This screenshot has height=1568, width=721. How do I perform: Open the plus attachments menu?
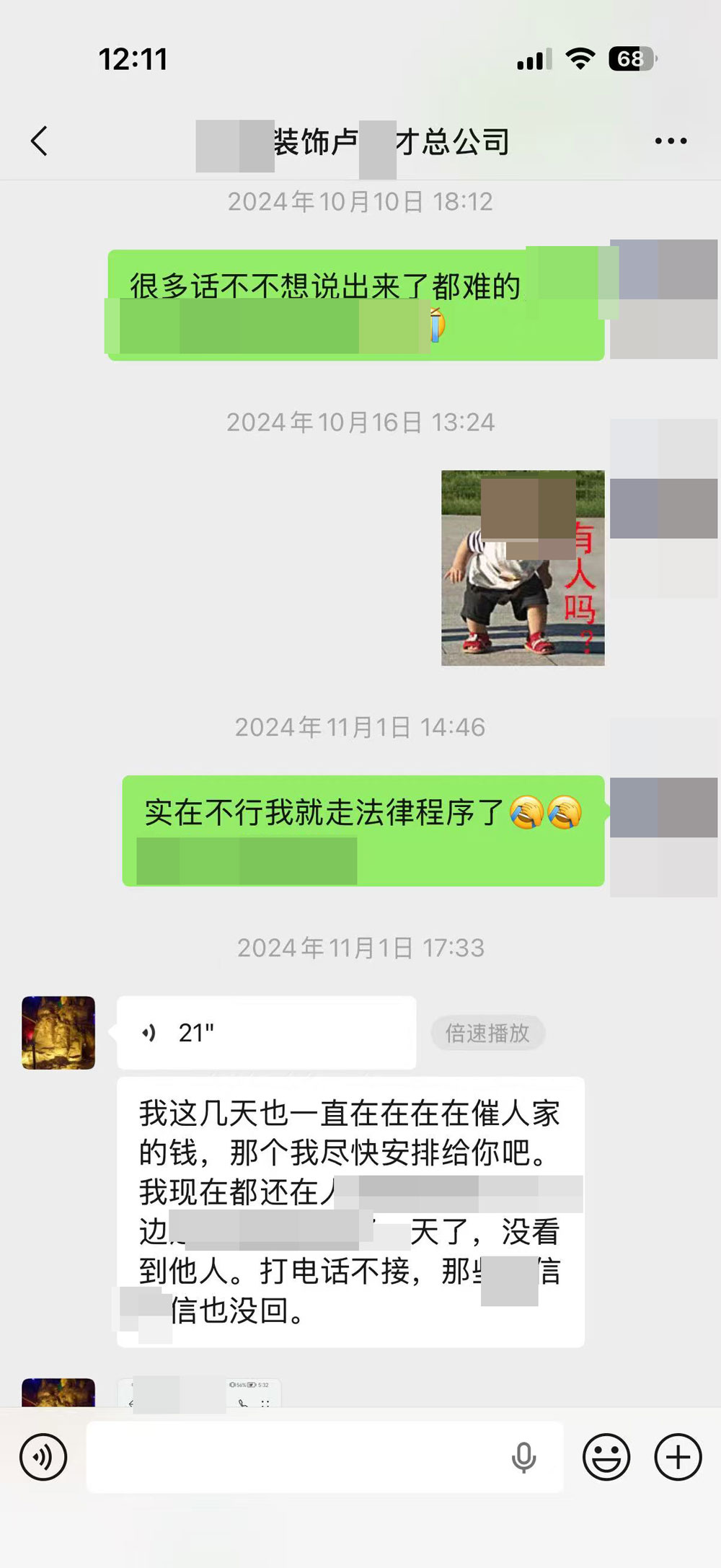tap(678, 1457)
